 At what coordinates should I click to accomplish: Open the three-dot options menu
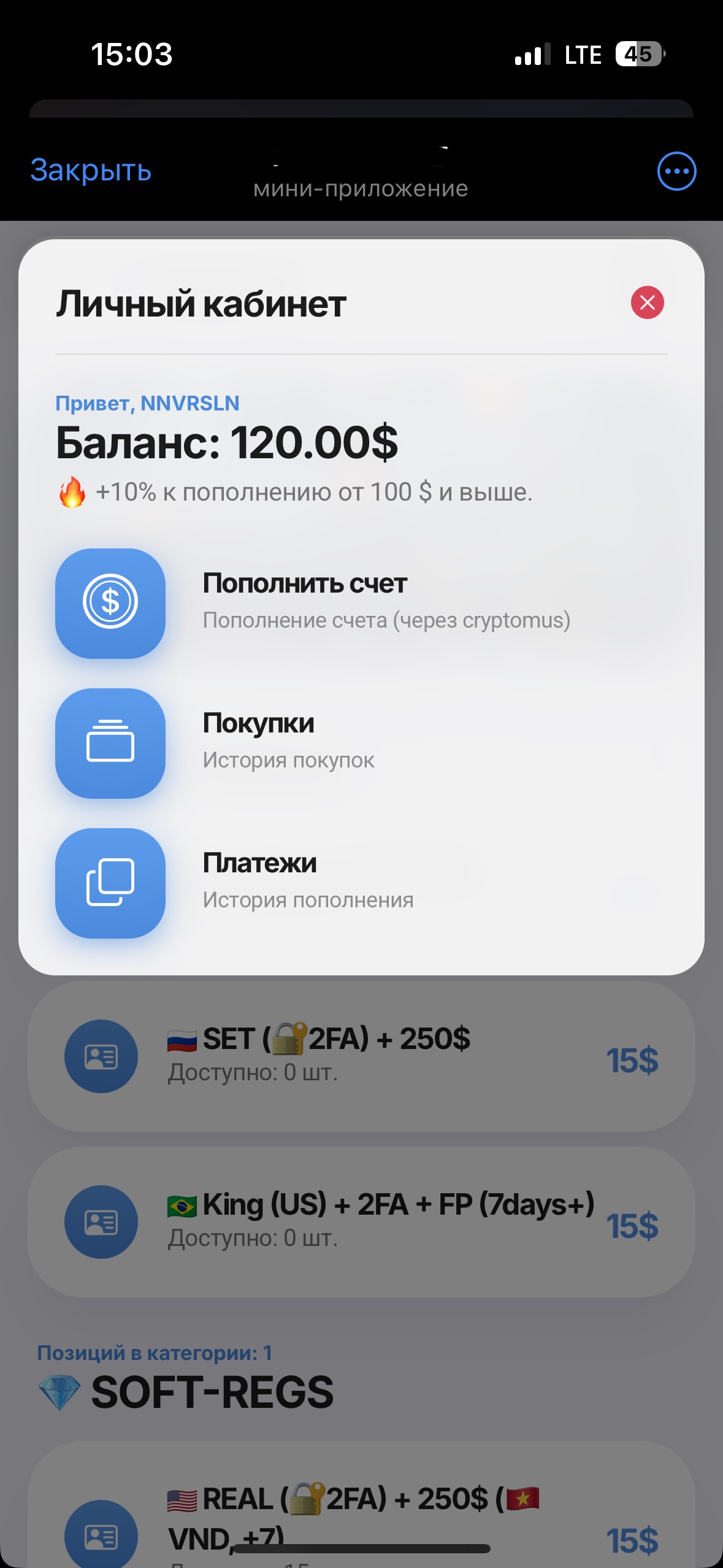click(676, 171)
